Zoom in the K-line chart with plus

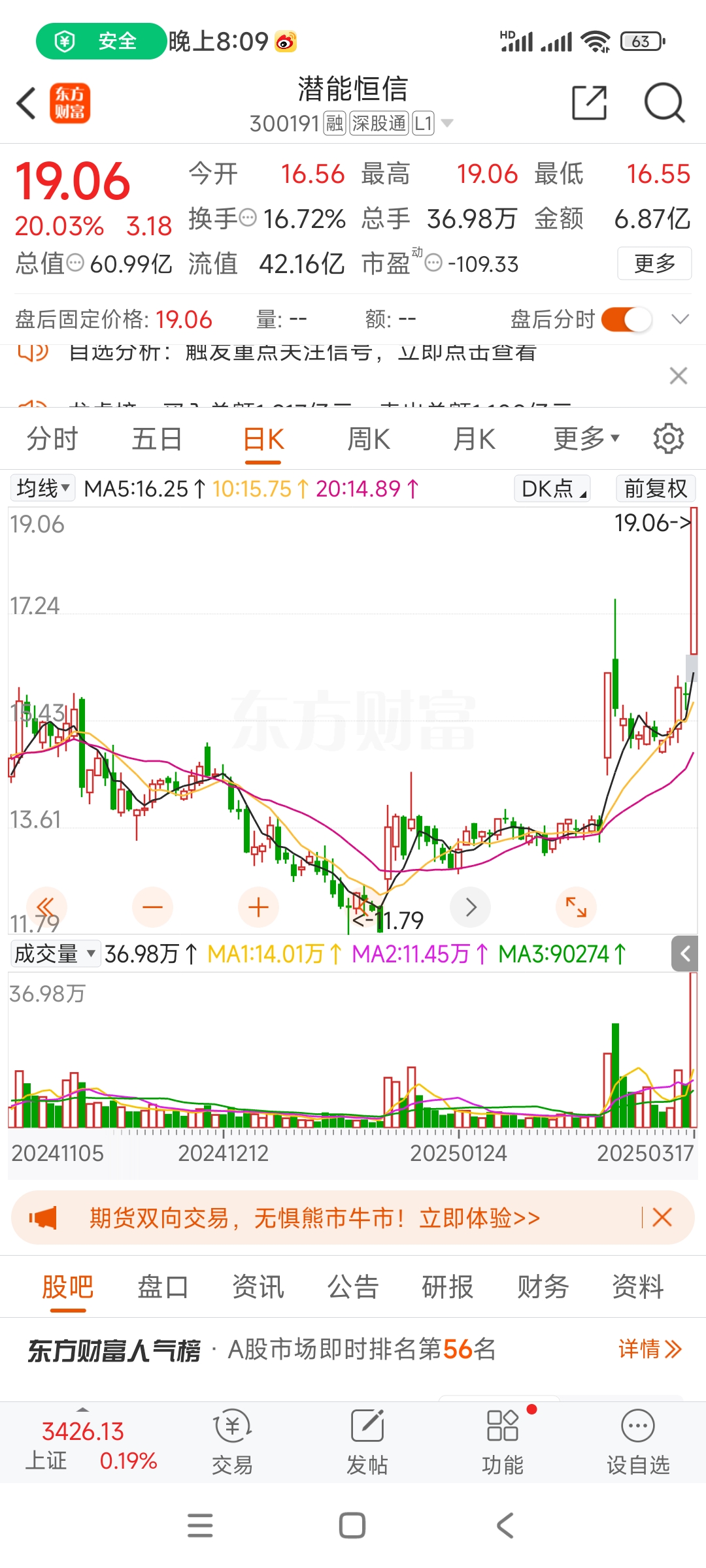[x=258, y=907]
